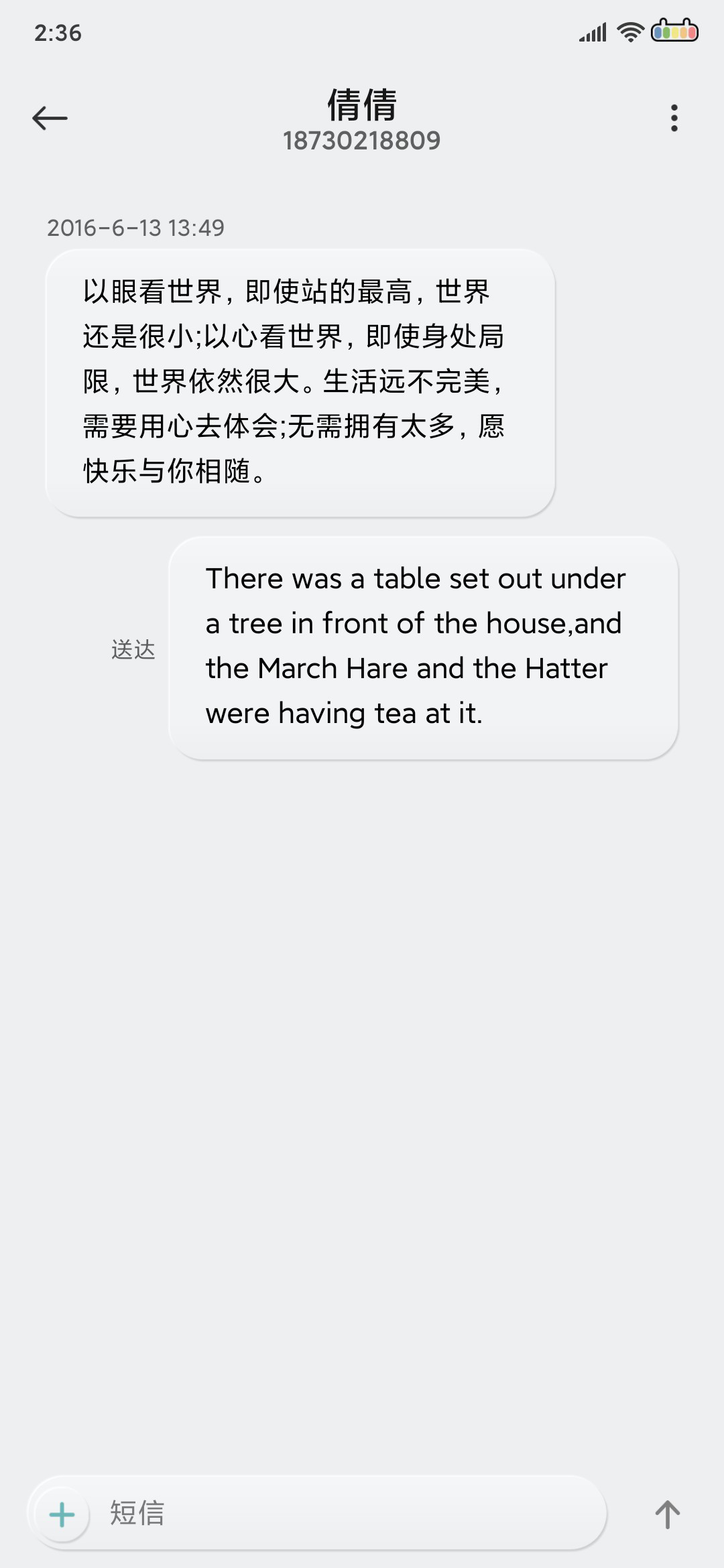
Task: Open the three-dot overflow menu
Action: (x=674, y=118)
